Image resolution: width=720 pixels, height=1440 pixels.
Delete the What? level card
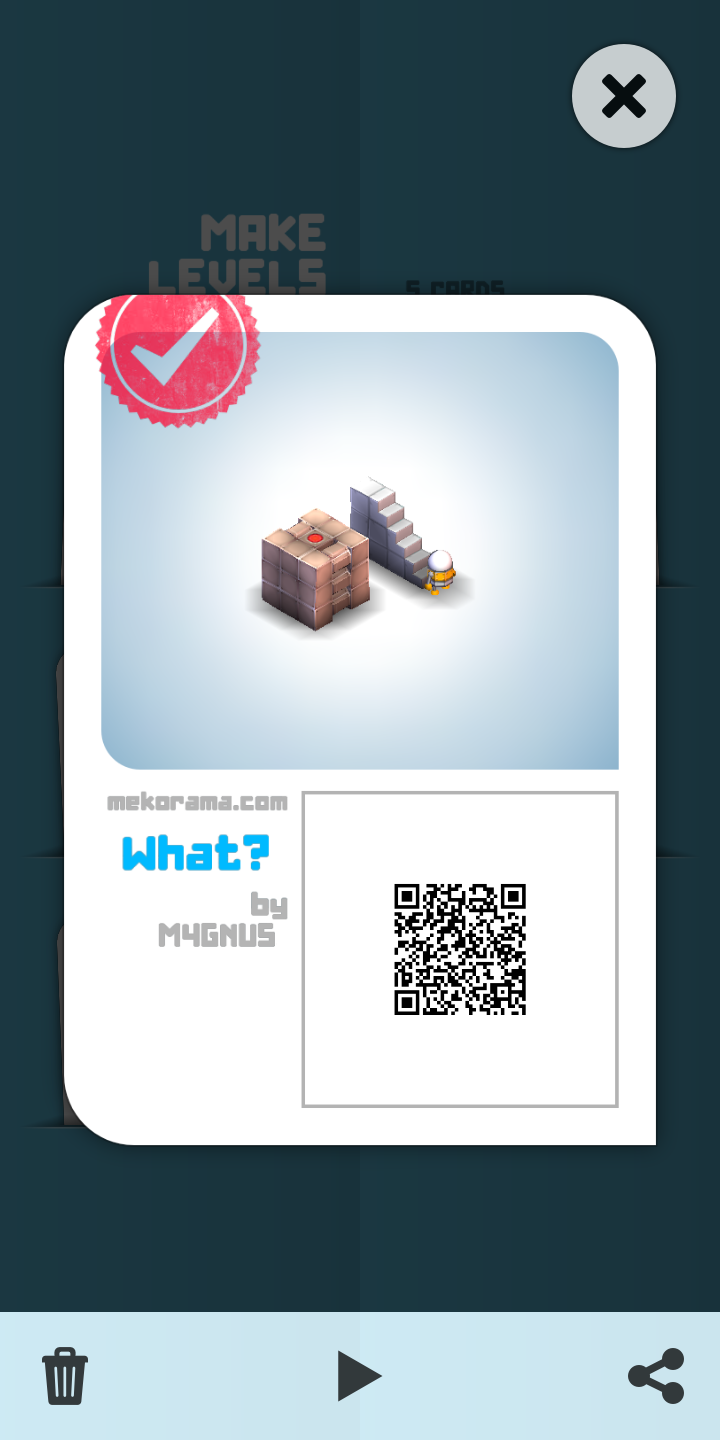(65, 1376)
